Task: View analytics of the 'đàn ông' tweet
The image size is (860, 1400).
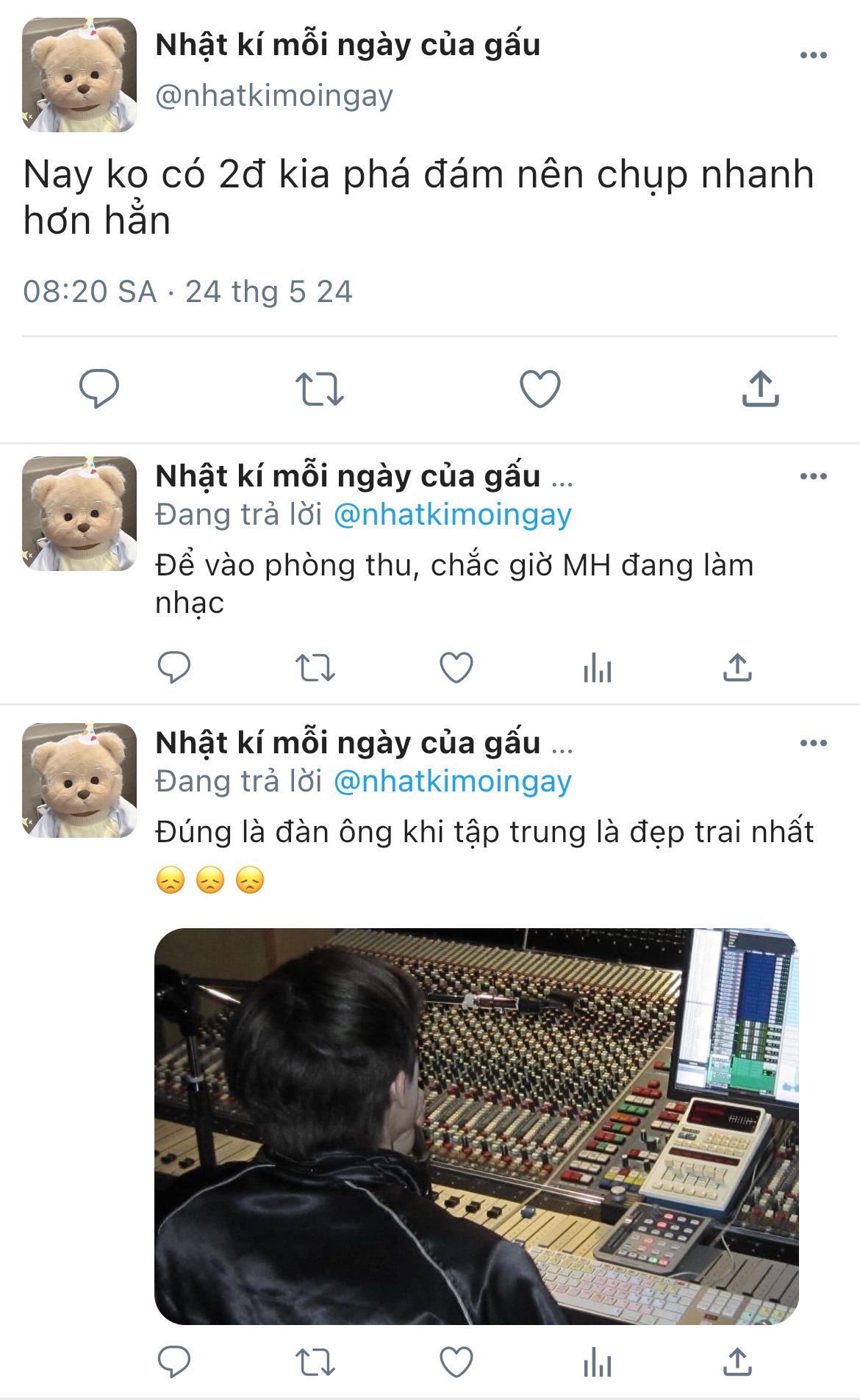Action: tap(597, 1363)
